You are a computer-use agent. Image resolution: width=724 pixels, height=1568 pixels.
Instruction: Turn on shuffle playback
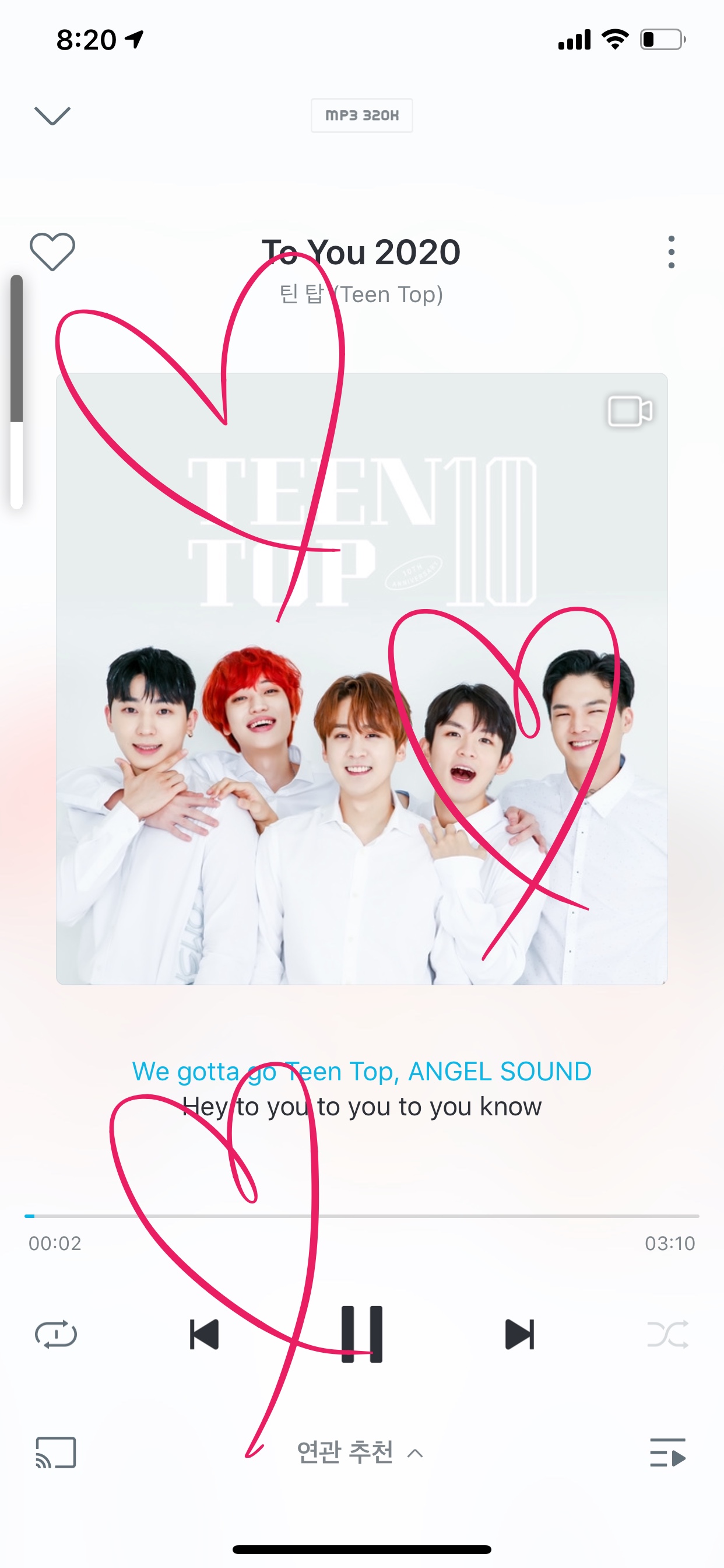[668, 1334]
